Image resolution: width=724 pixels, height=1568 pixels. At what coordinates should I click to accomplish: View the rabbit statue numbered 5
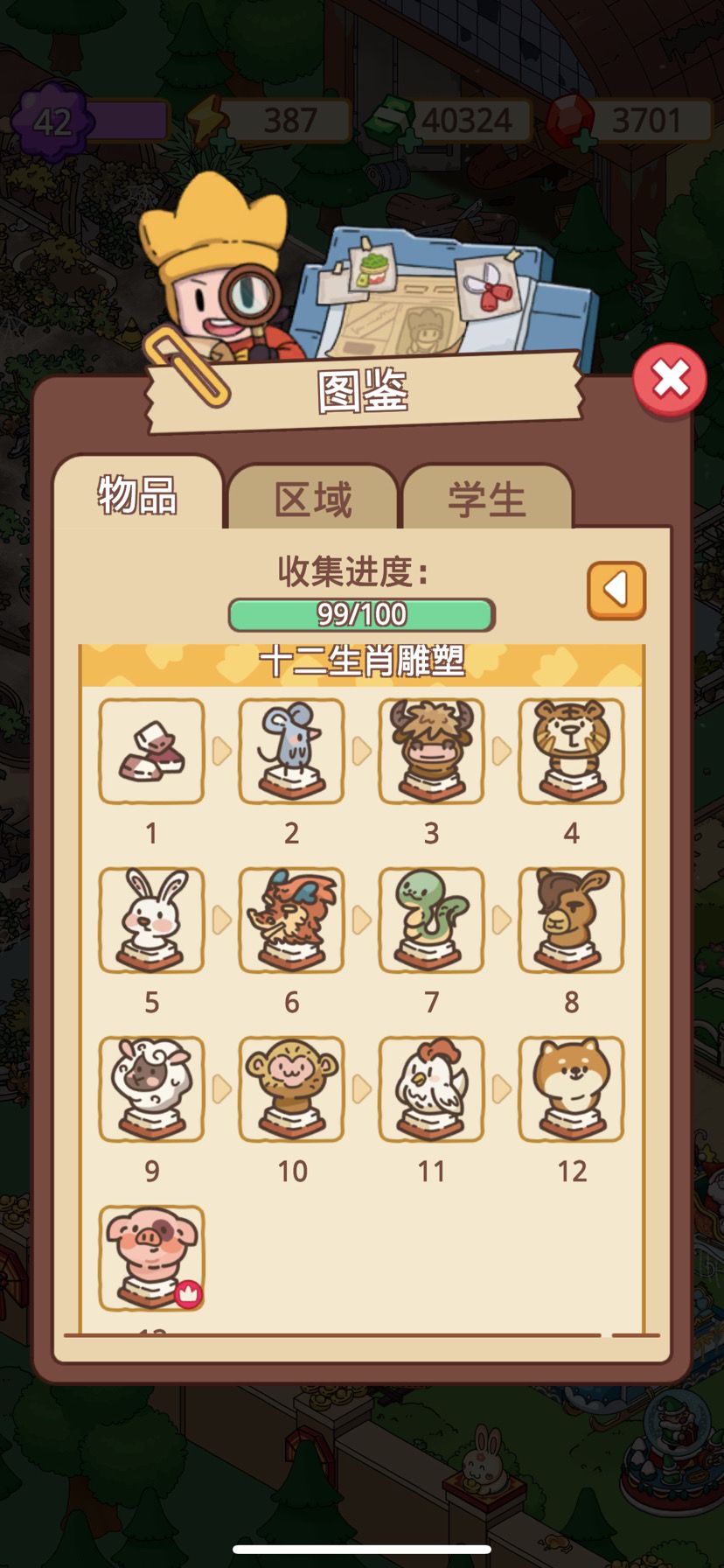click(x=152, y=919)
